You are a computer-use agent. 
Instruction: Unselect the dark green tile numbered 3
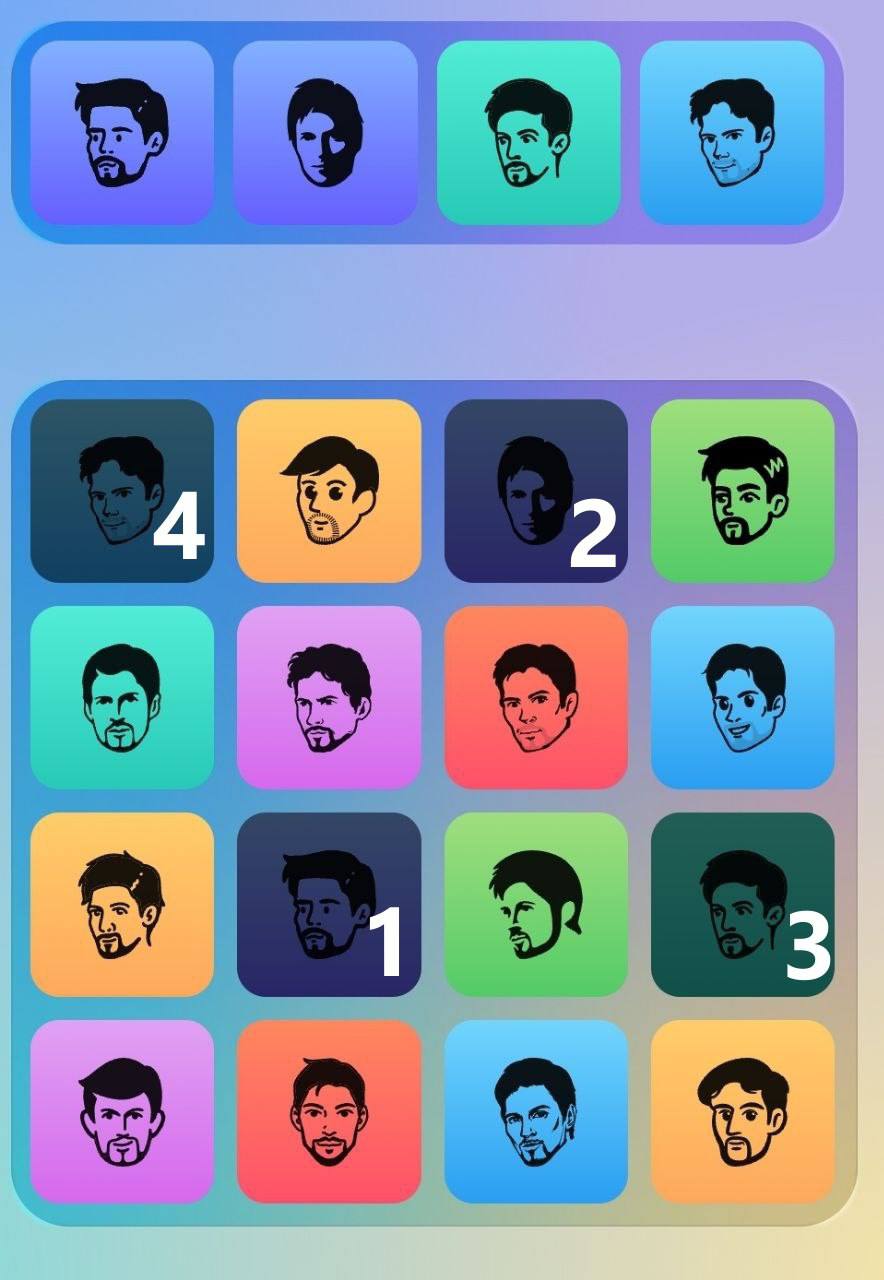tap(742, 904)
